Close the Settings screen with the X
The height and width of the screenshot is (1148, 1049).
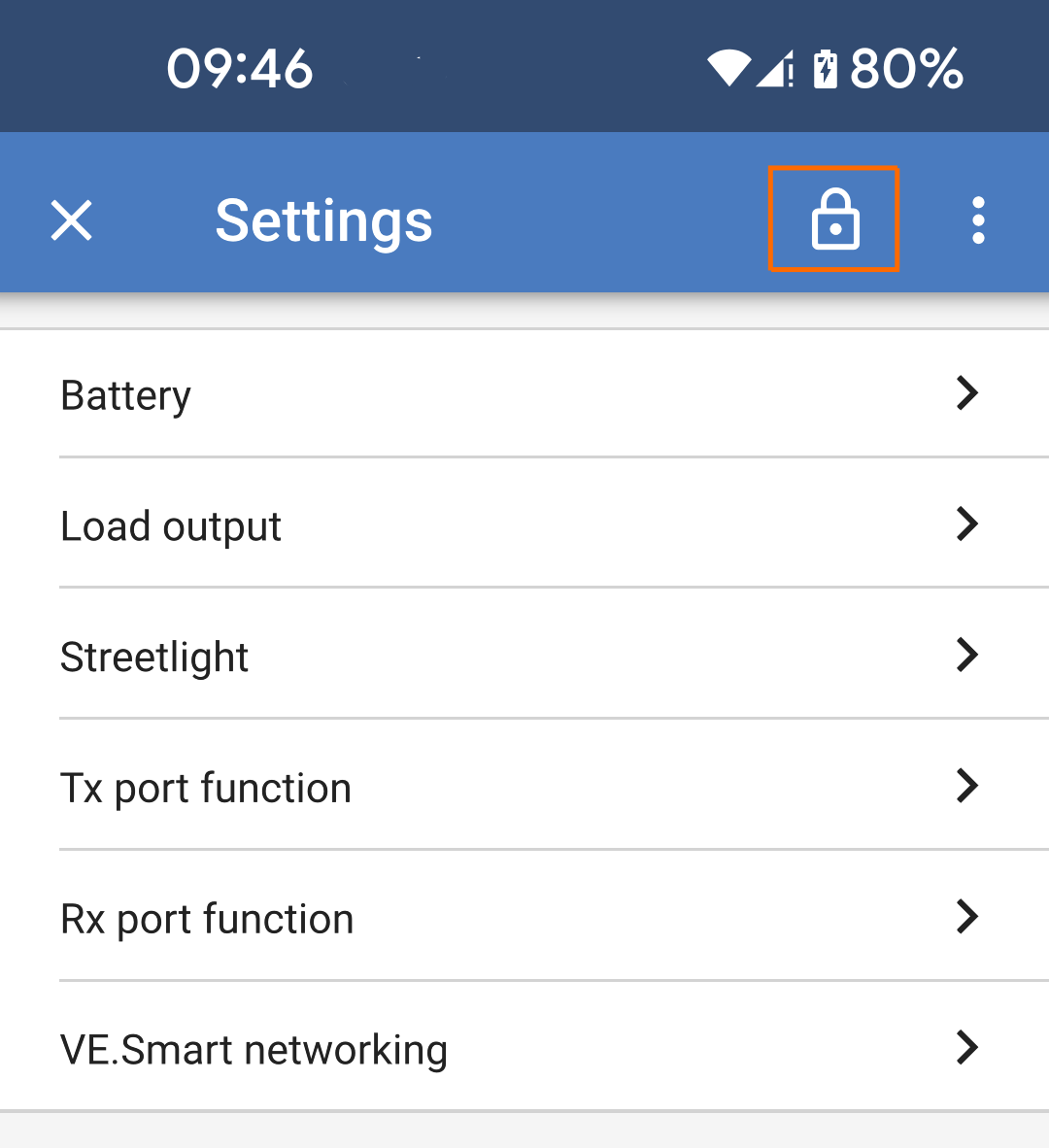pos(71,219)
